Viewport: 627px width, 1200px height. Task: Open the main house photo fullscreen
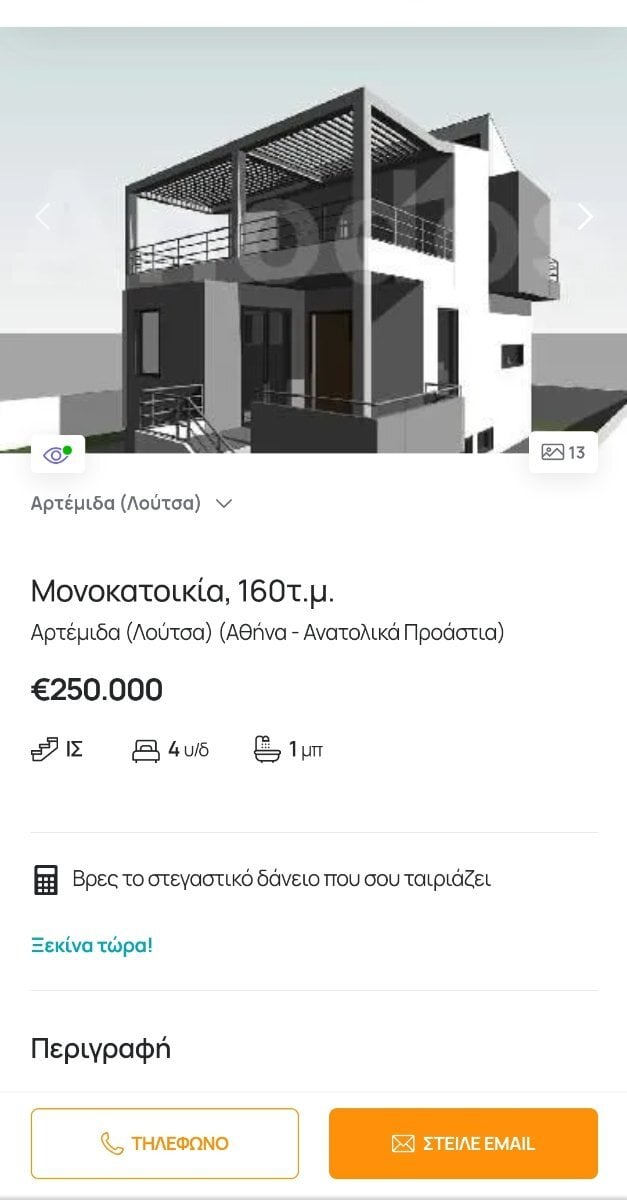[313, 240]
